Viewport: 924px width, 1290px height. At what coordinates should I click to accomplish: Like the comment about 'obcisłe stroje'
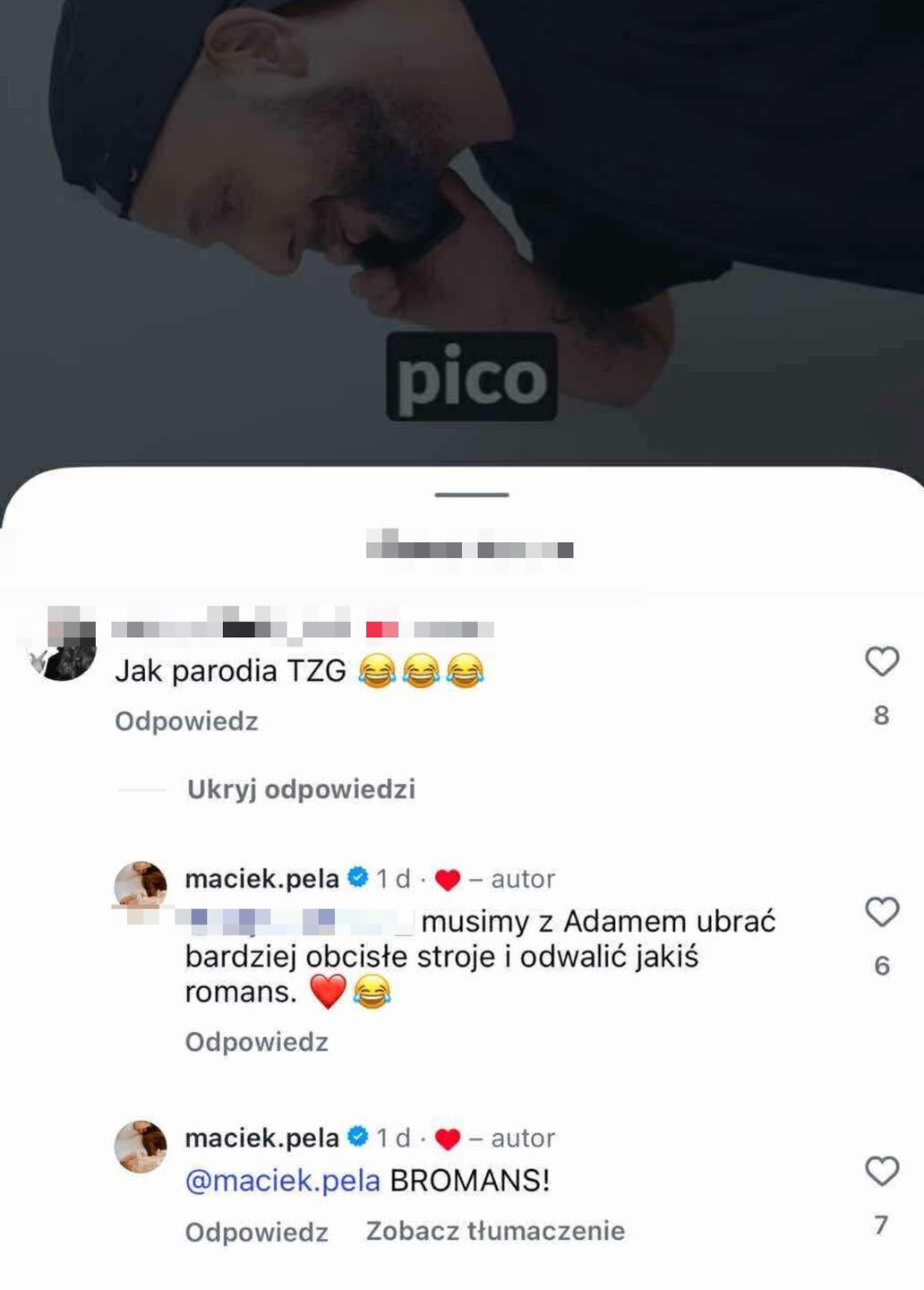[x=881, y=912]
